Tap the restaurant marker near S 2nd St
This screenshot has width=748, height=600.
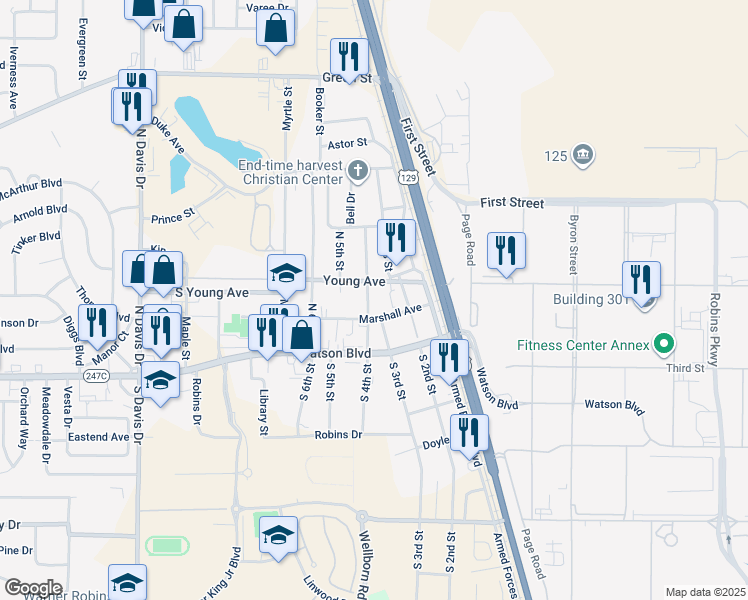pos(449,357)
